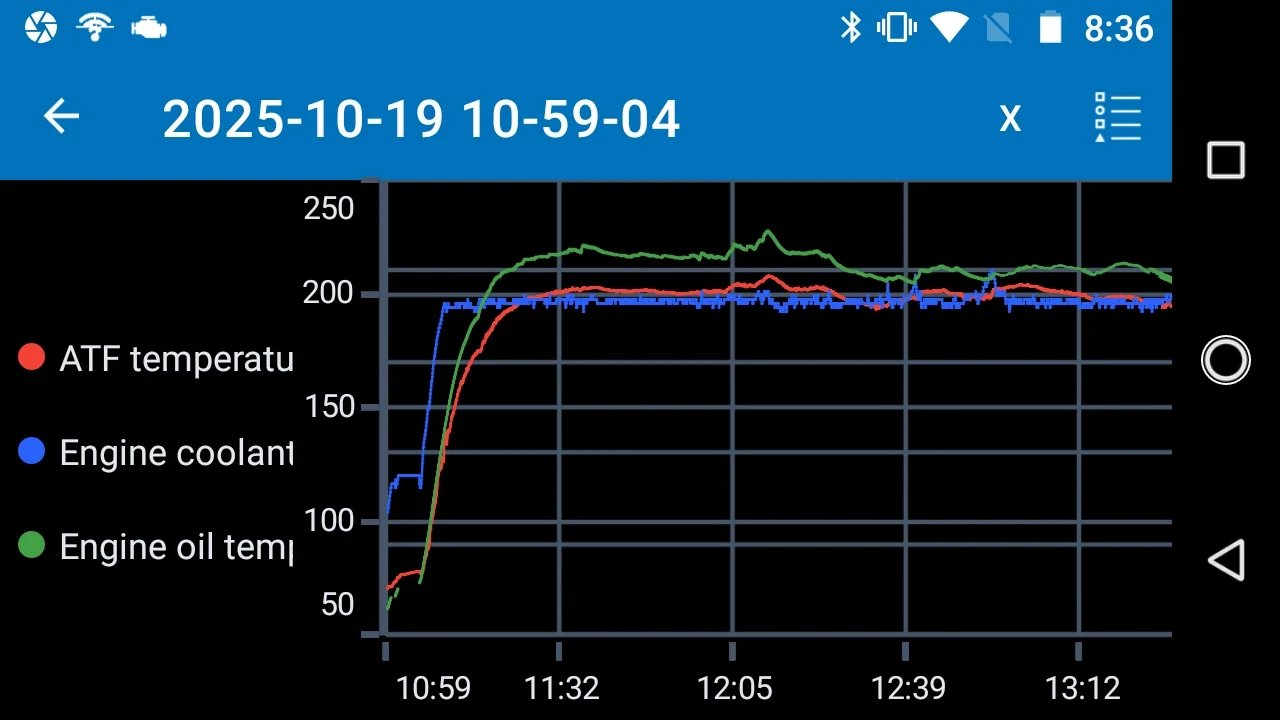Open recent apps with the square button
Screen dimensions: 1280x720
tap(1225, 160)
